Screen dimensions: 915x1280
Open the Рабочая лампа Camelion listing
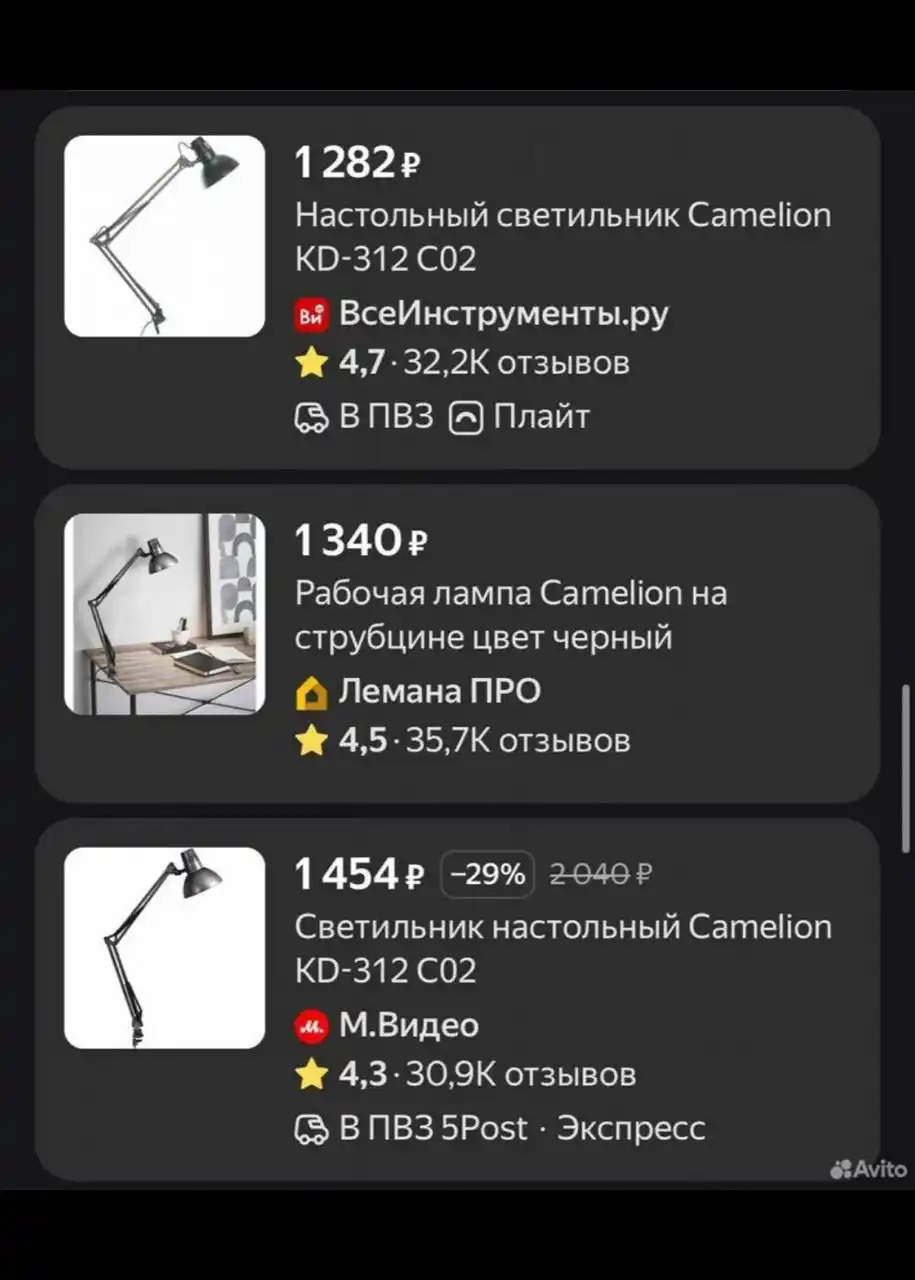457,613
